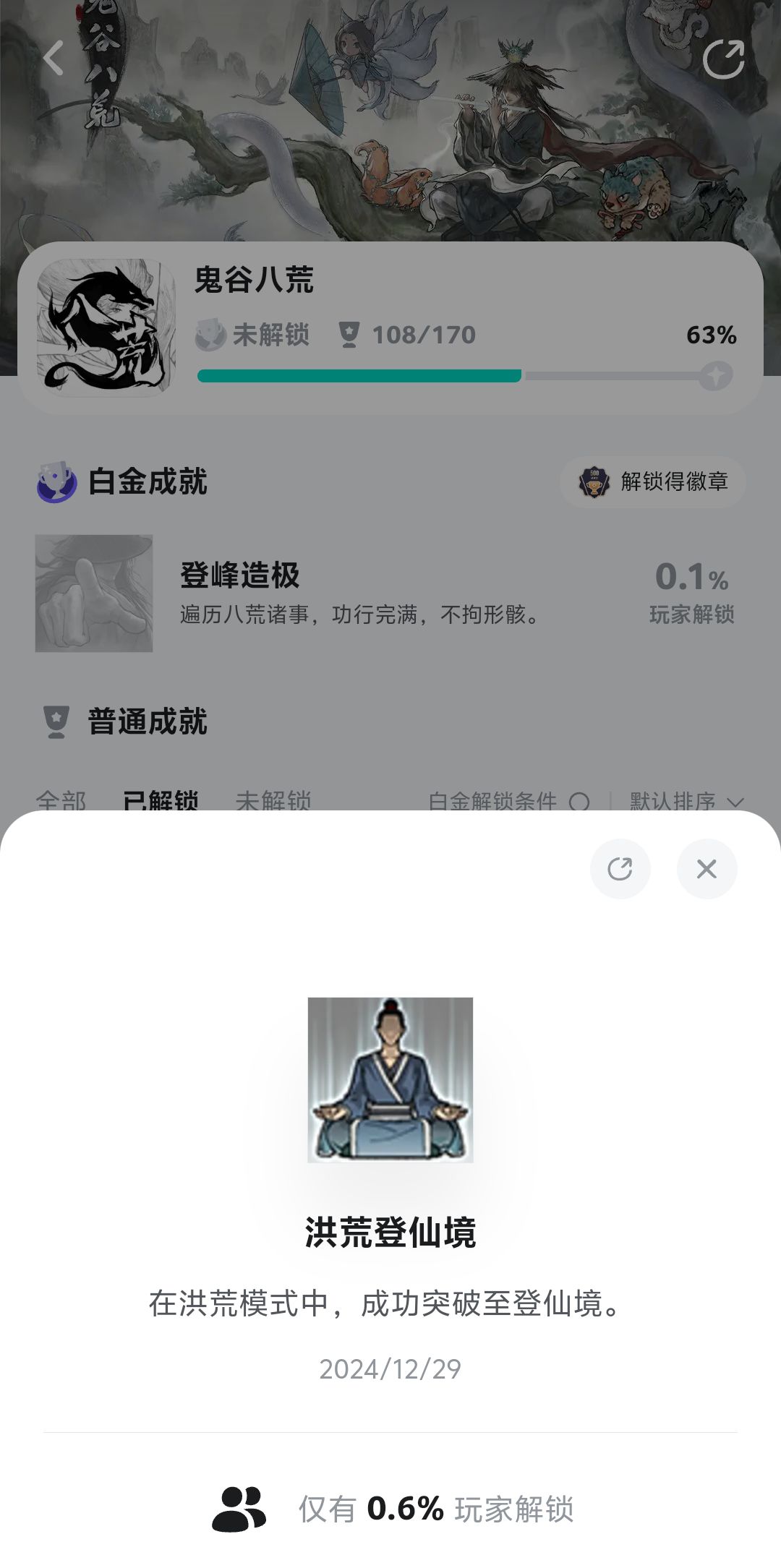Select the 已解锁 tab

(161, 799)
